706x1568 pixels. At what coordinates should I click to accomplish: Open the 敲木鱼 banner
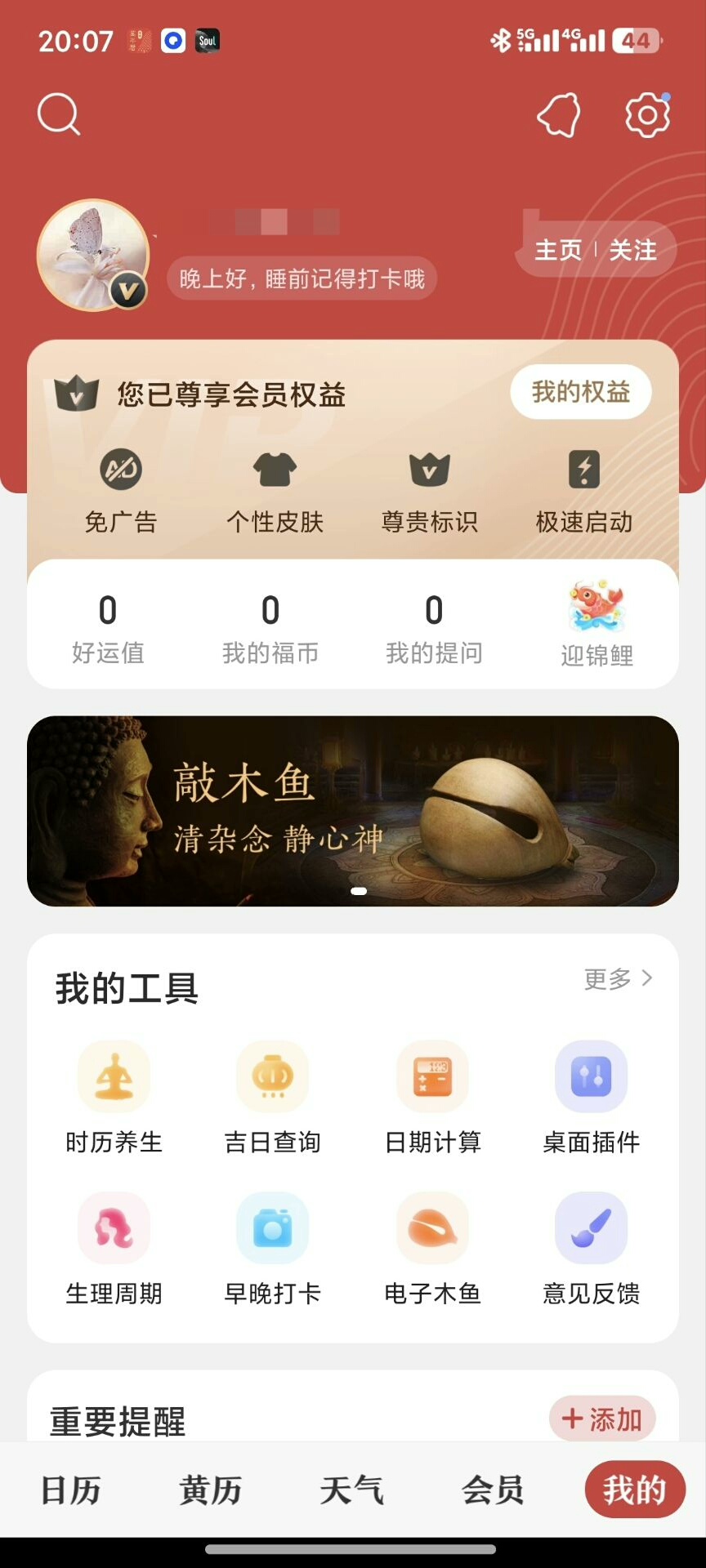point(353,810)
